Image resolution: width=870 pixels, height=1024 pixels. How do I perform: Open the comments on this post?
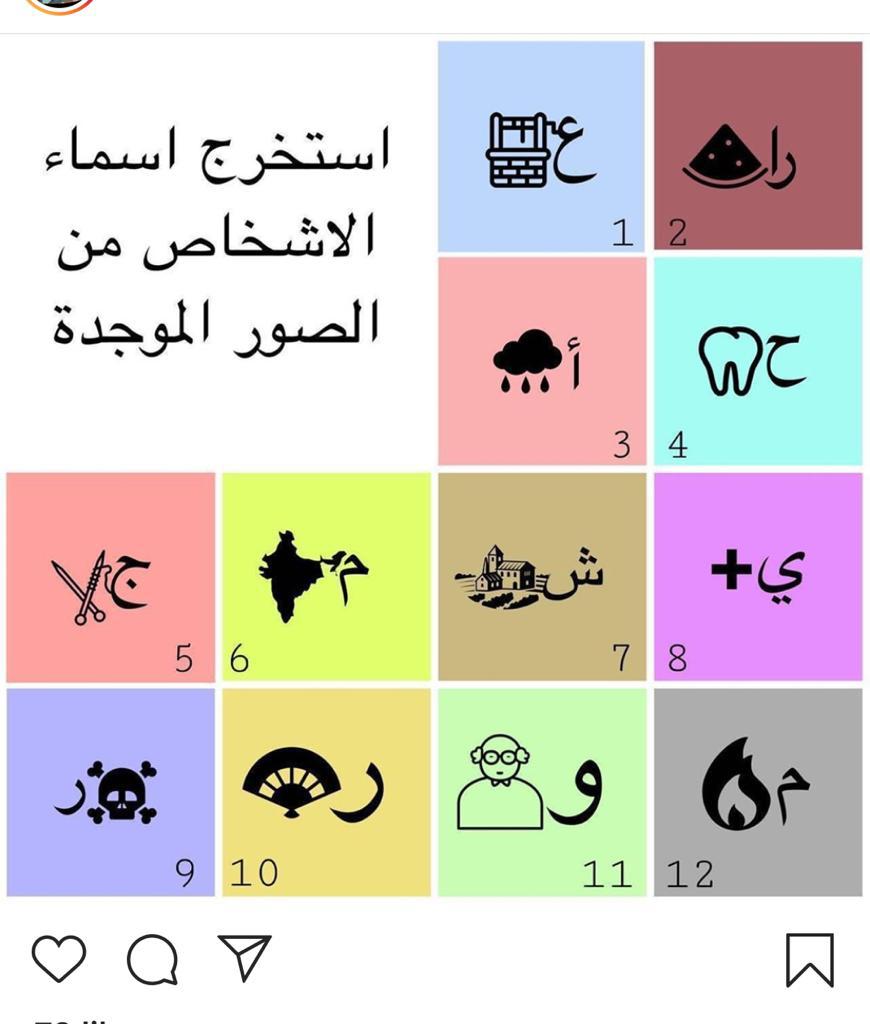(152, 960)
